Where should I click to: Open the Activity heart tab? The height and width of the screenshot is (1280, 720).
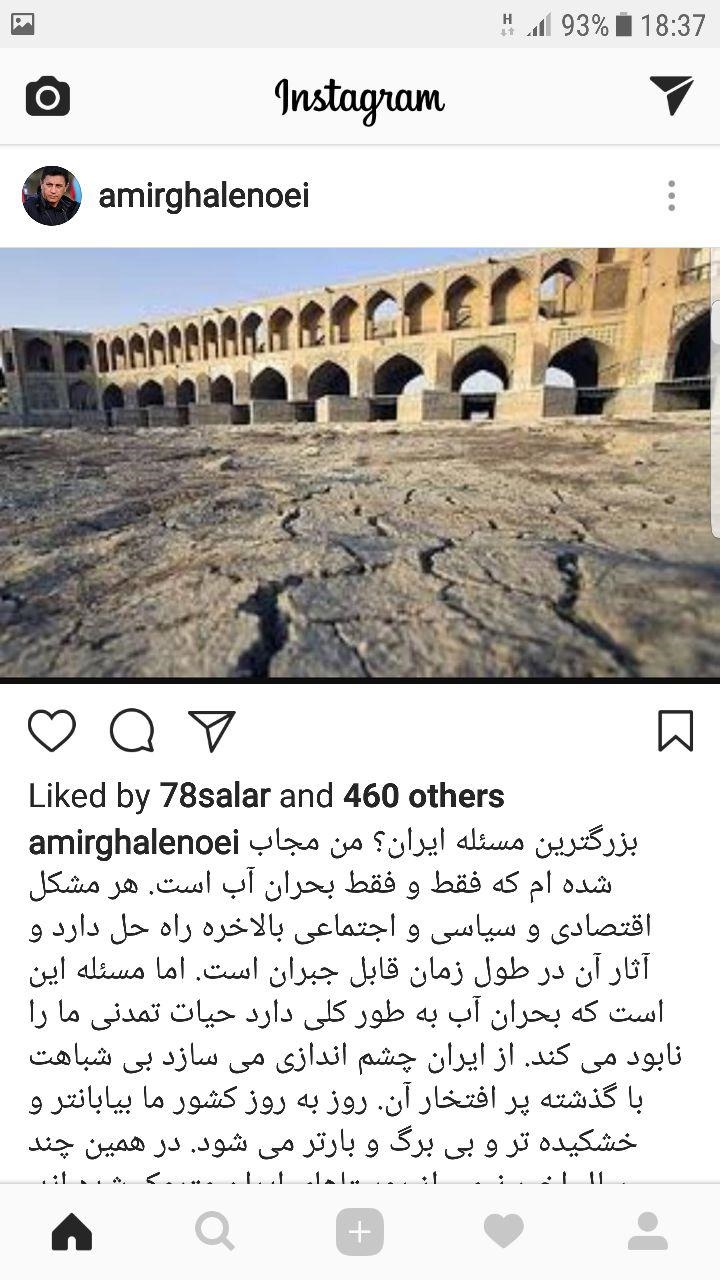(503, 1232)
